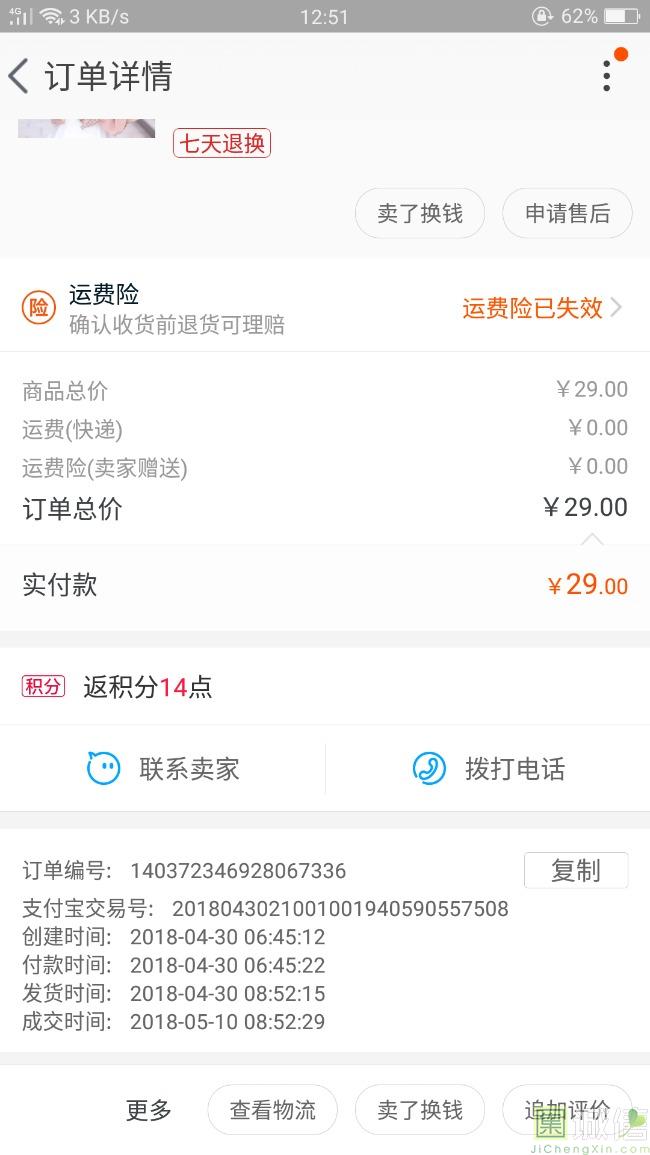Contact the seller via 联系卖家
This screenshot has height=1155, width=650.
(x=163, y=769)
